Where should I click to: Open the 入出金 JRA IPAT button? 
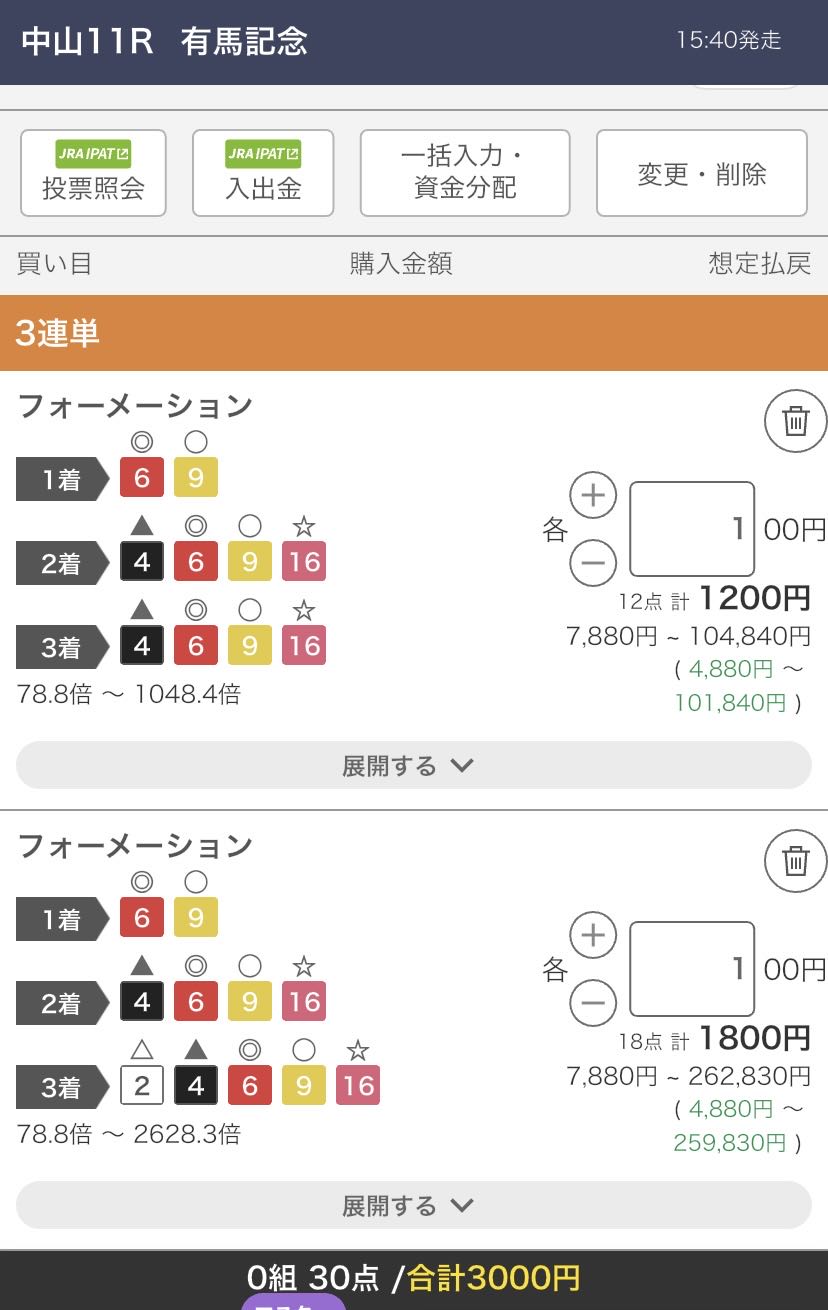[x=263, y=173]
